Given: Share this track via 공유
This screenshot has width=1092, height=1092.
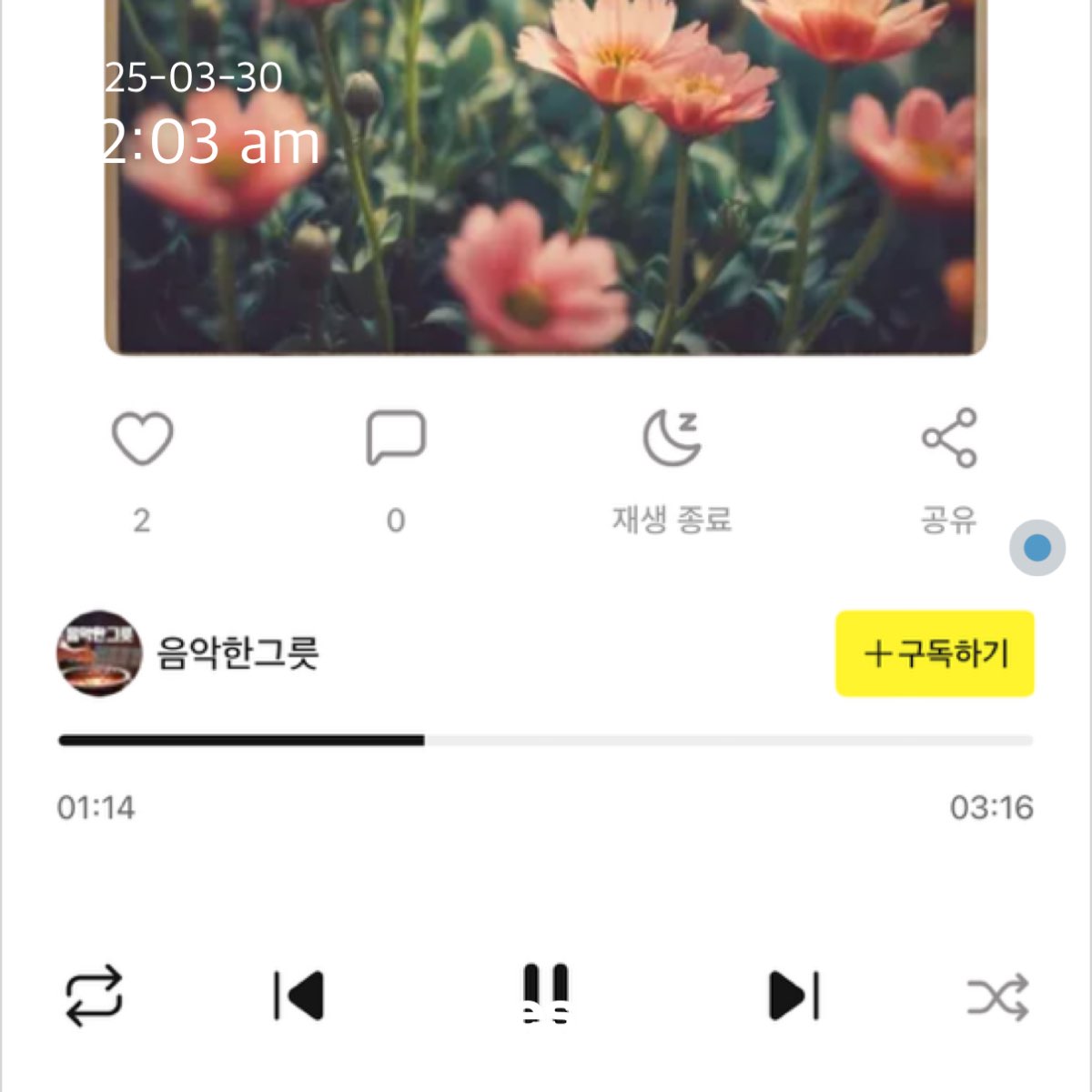Looking at the screenshot, I should pos(949,439).
